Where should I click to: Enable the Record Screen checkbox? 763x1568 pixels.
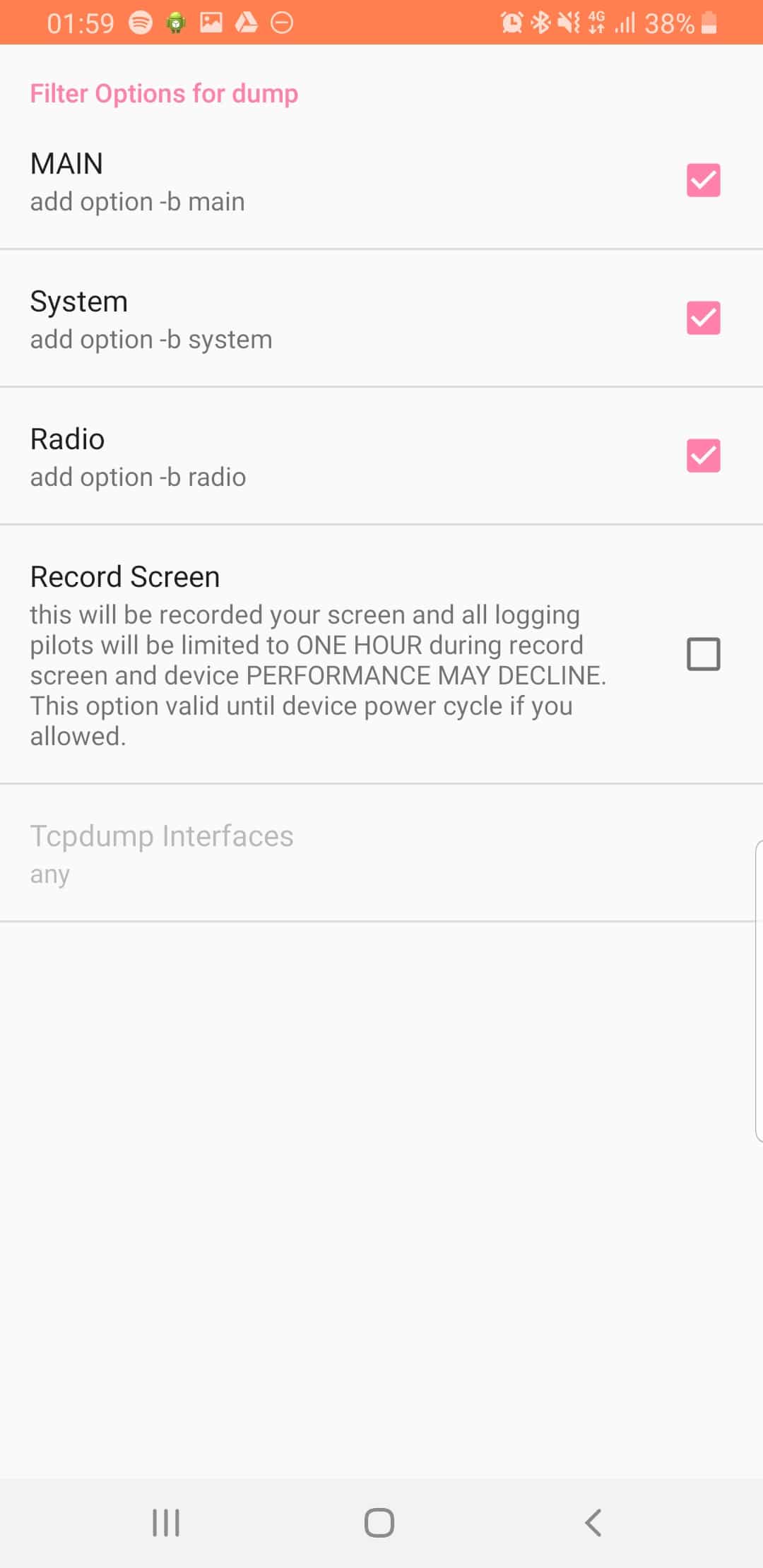coord(703,654)
